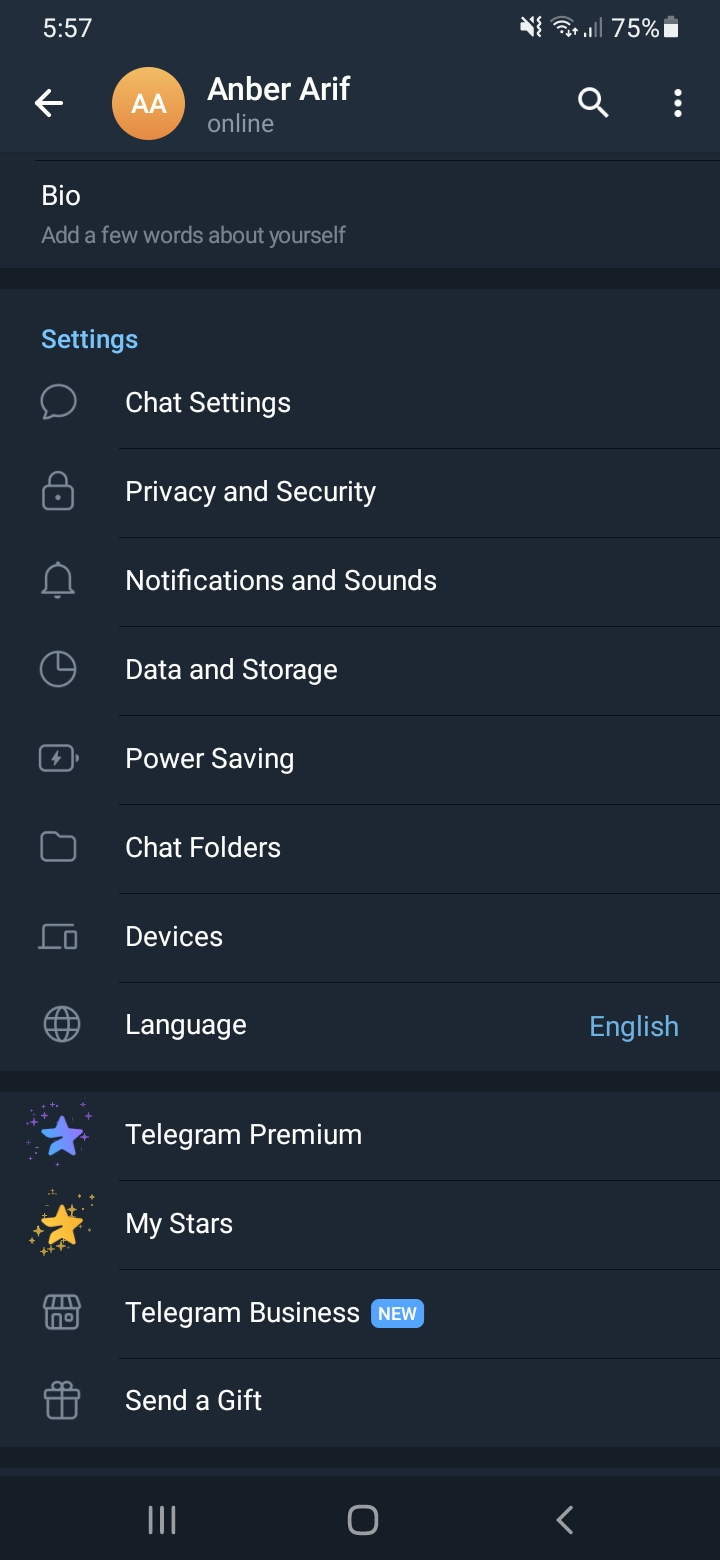The height and width of the screenshot is (1560, 720).
Task: Open Chat Folders via the folder icon
Action: (59, 846)
